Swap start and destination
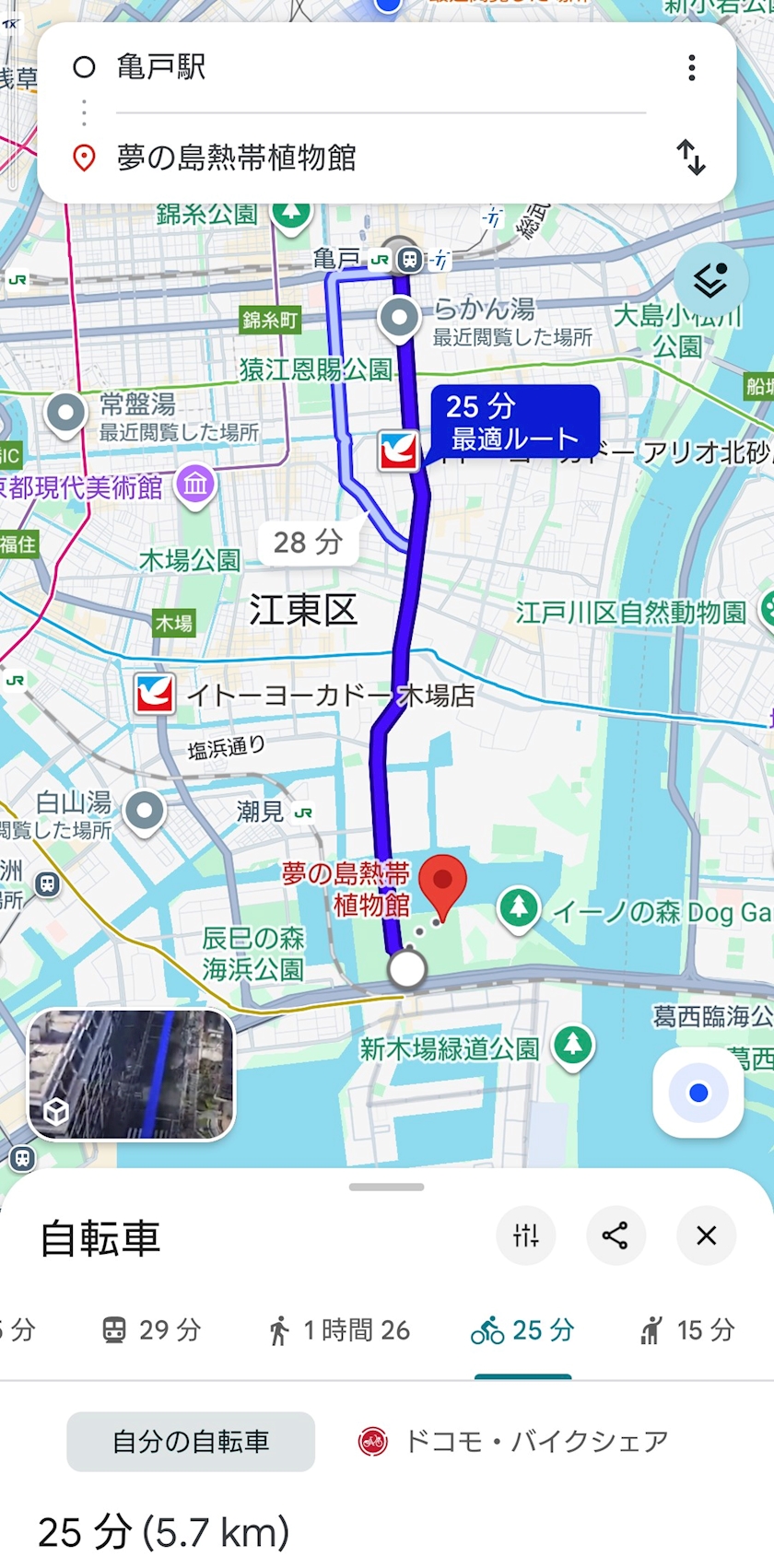Screen dimensions: 774x1568 tap(691, 158)
